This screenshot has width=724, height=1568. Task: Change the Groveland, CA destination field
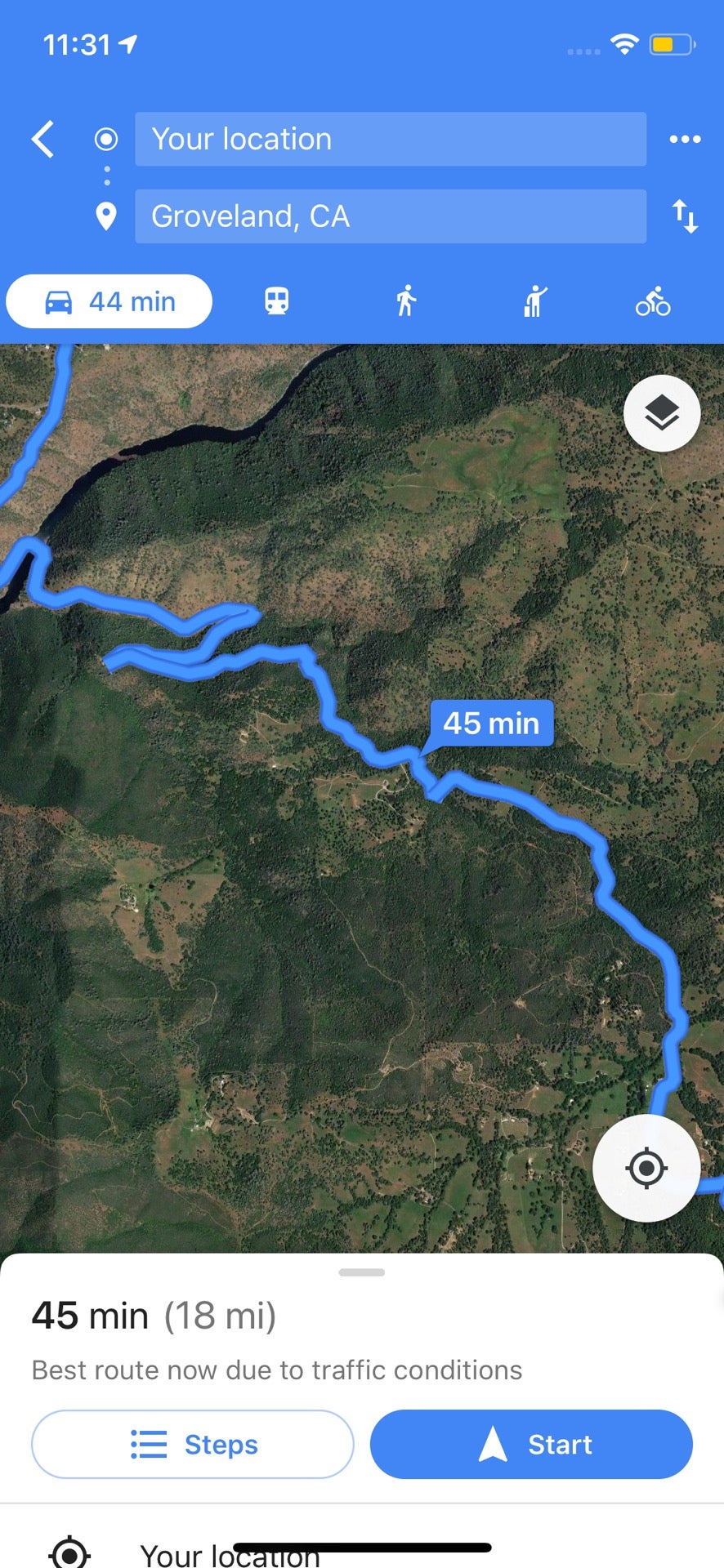point(390,216)
